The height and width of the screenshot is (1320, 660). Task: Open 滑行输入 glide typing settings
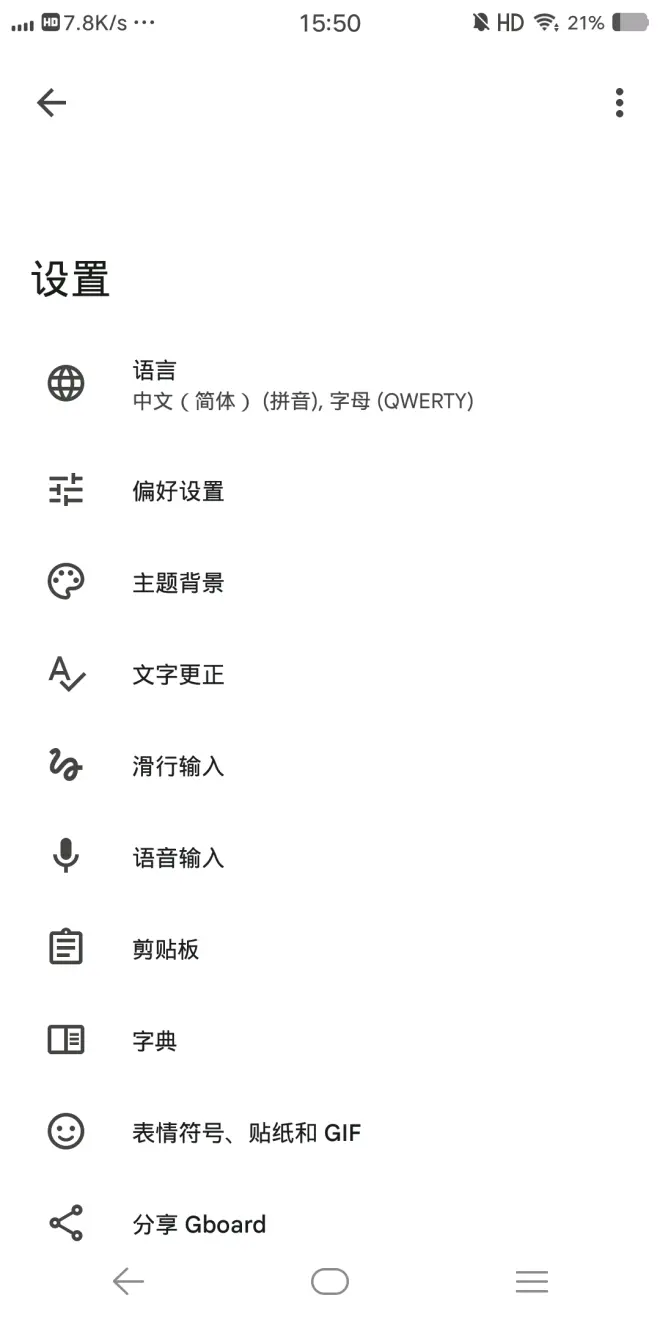pyautogui.click(x=178, y=767)
